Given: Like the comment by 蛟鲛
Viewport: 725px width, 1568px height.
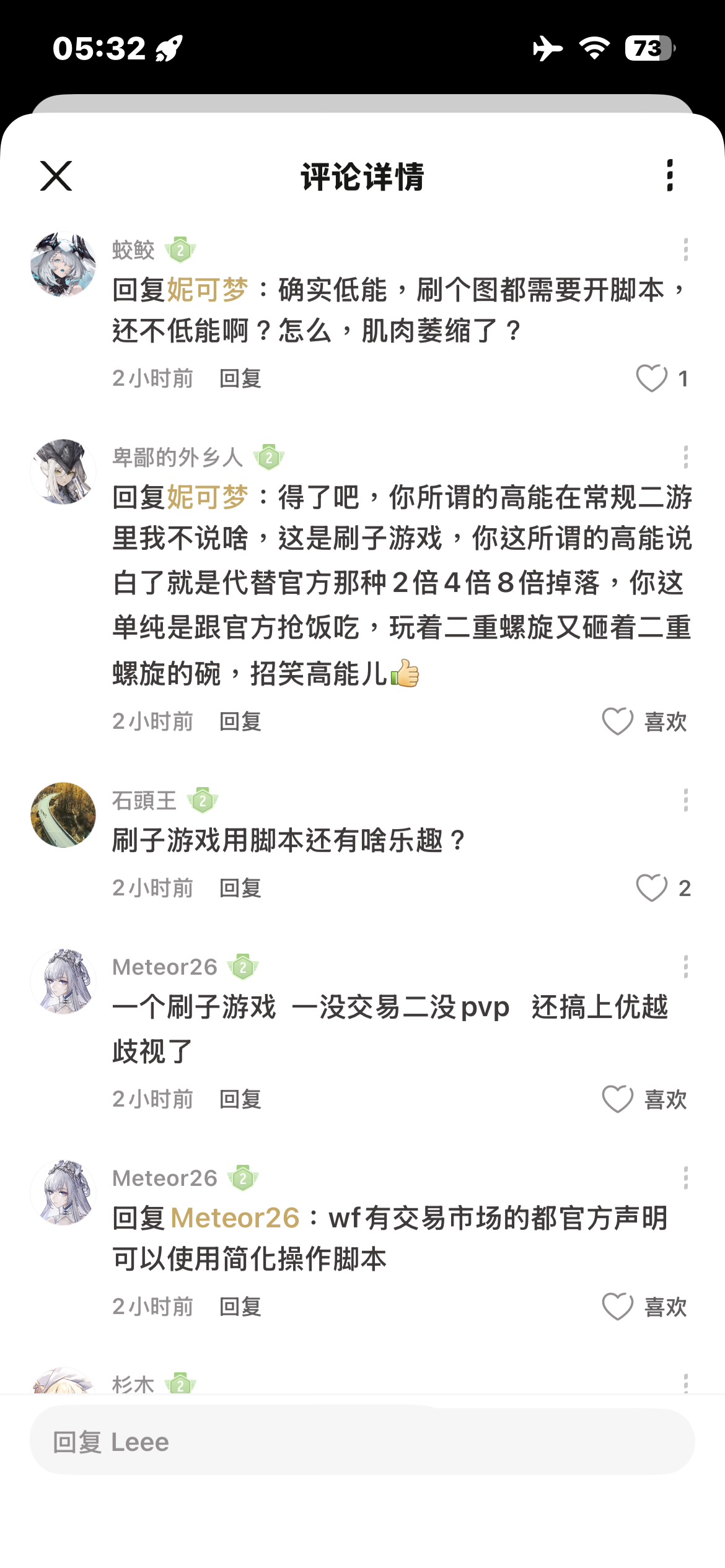Looking at the screenshot, I should (652, 378).
